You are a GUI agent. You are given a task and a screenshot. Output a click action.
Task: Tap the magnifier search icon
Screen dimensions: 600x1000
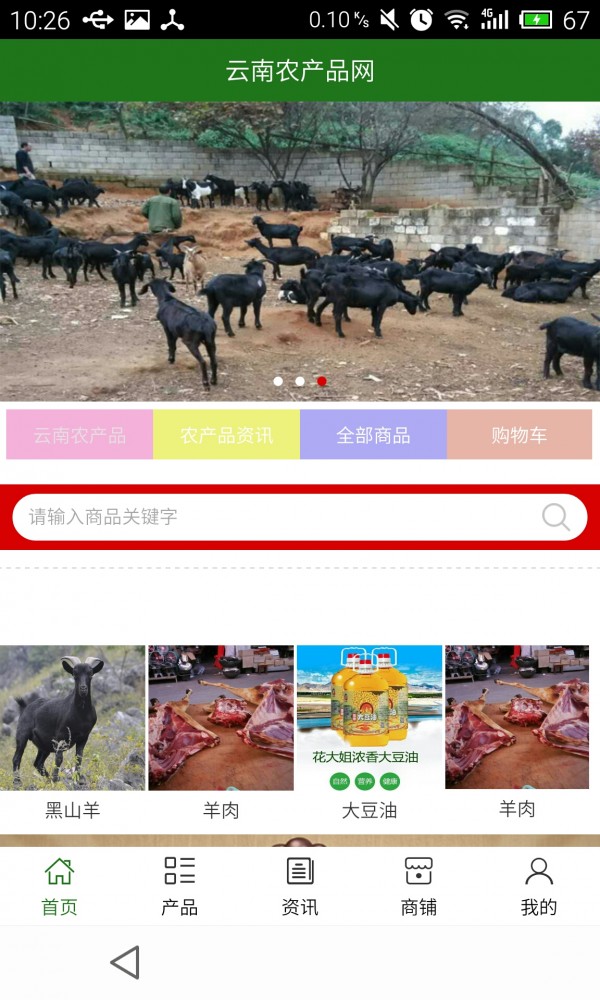555,517
